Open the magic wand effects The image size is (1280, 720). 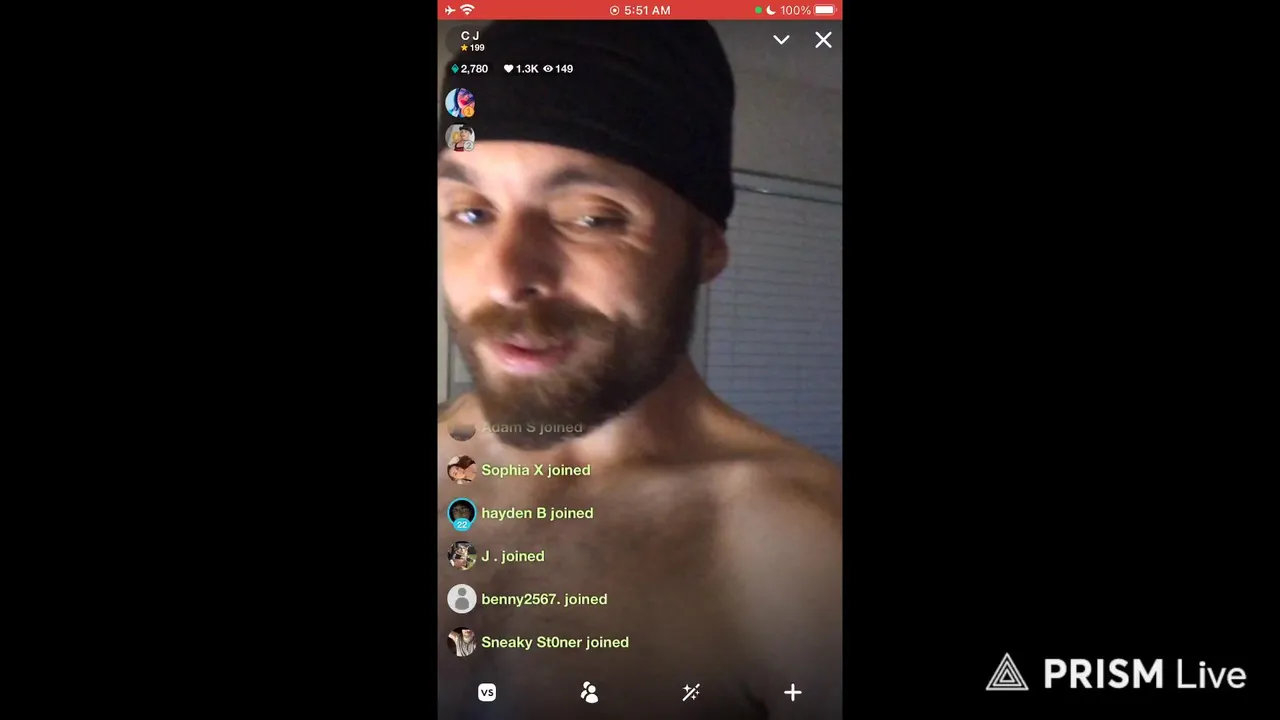[691, 692]
